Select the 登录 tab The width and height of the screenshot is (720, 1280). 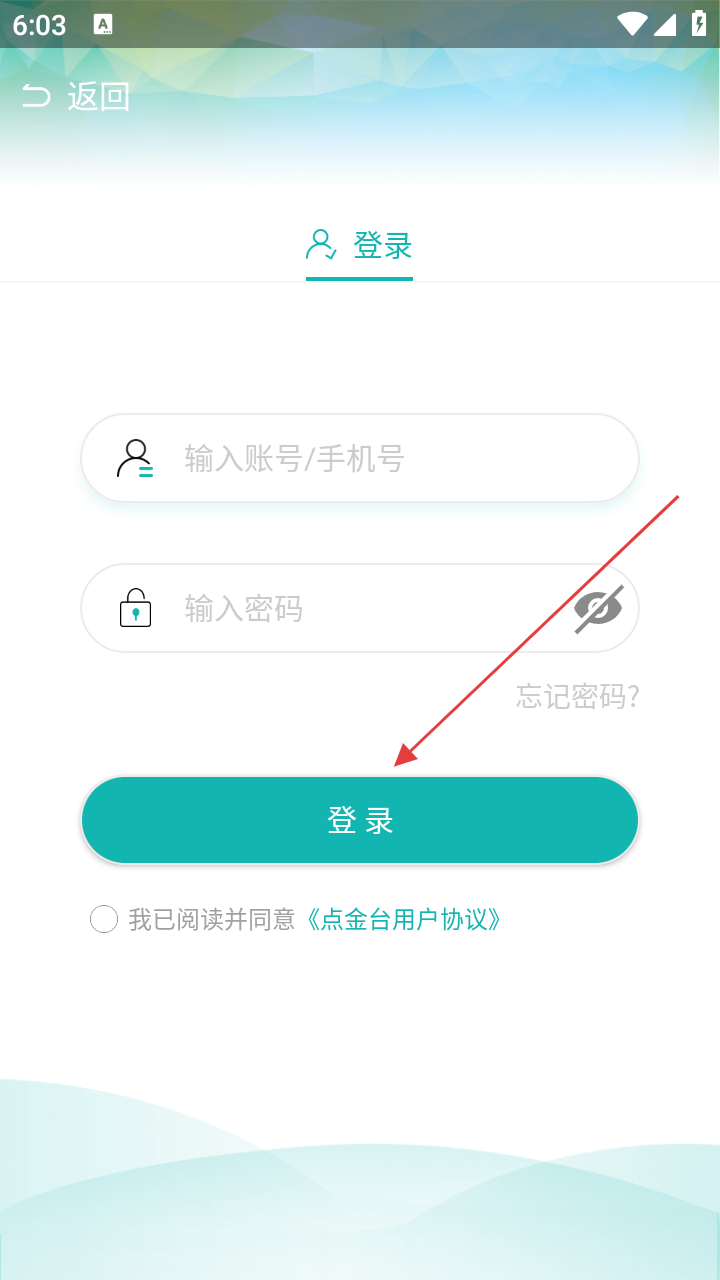[359, 245]
